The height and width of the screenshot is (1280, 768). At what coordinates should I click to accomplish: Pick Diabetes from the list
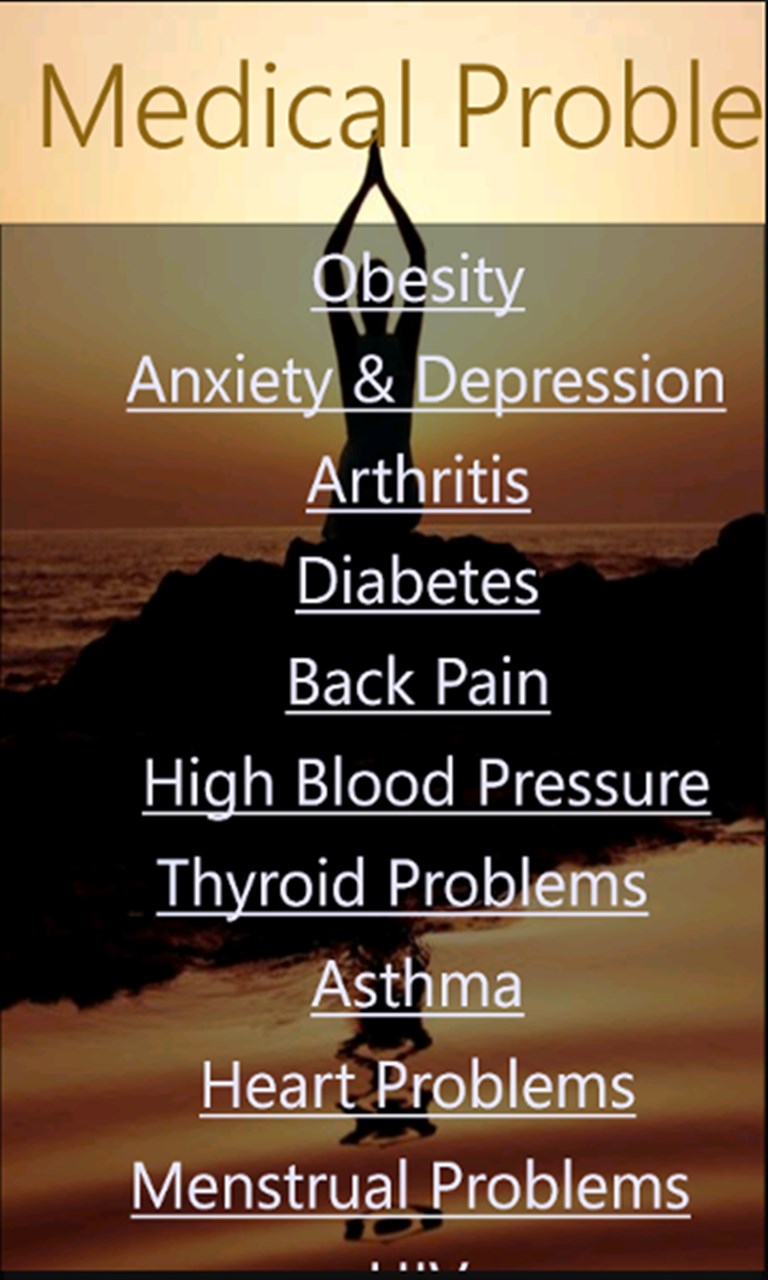418,582
